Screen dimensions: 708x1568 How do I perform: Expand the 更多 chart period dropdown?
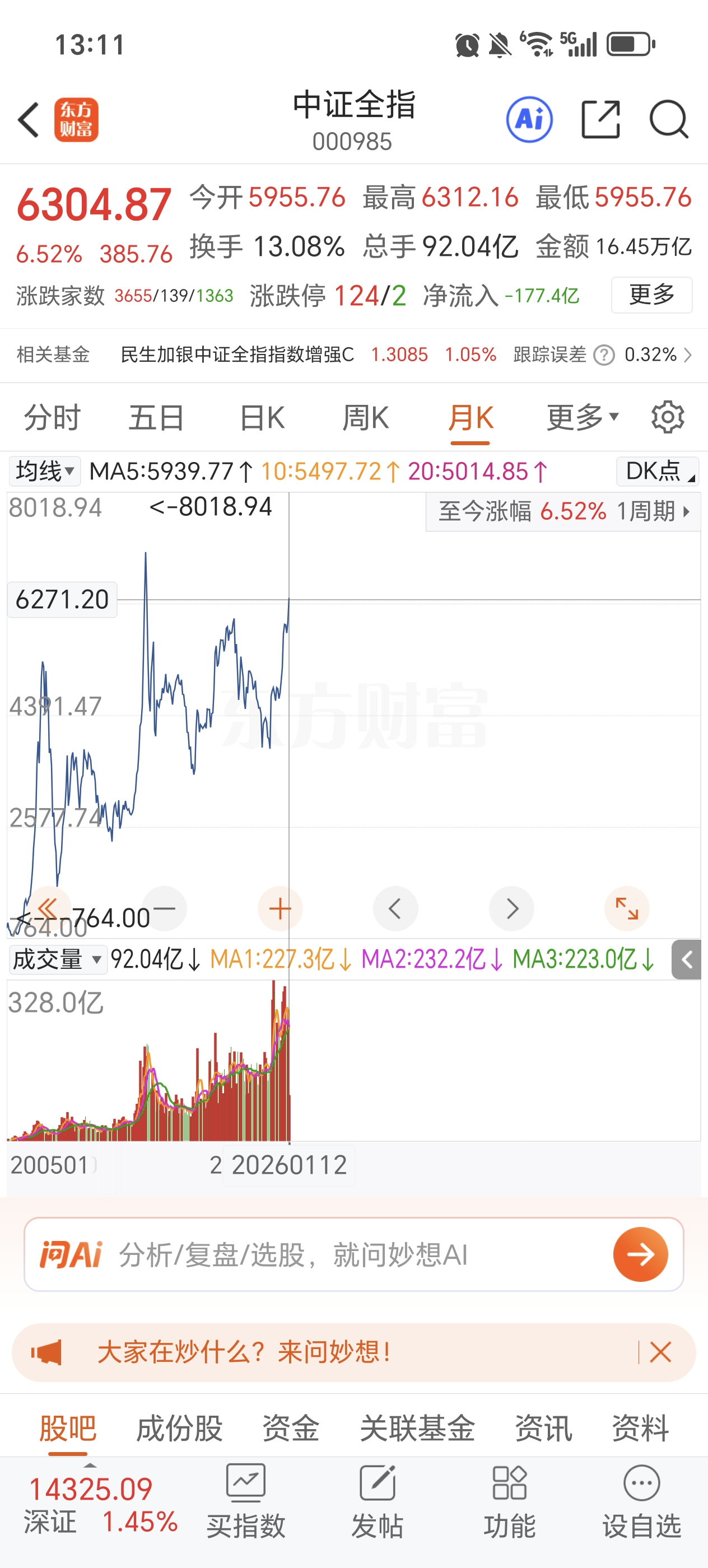click(582, 418)
